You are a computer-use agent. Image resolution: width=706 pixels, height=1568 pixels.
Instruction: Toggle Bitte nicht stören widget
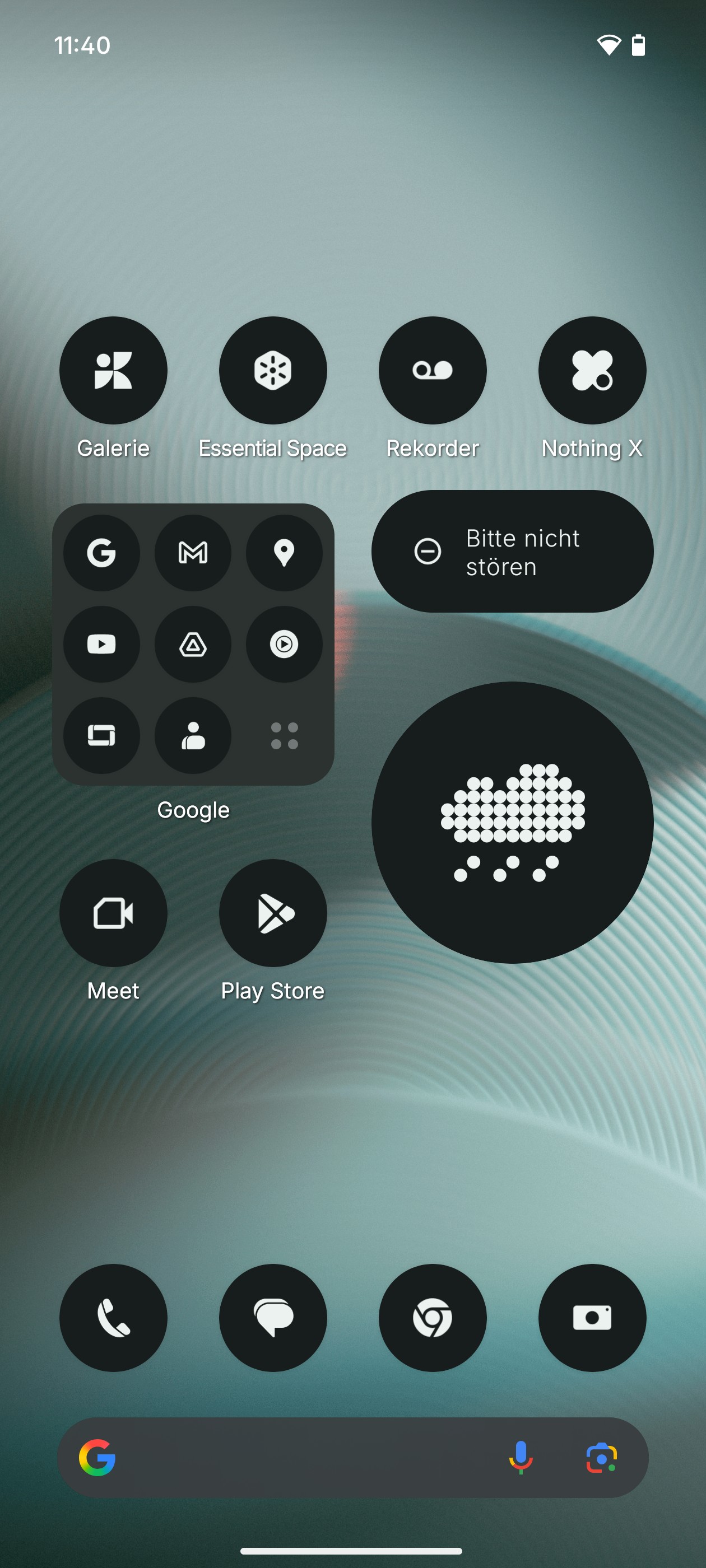[512, 552]
